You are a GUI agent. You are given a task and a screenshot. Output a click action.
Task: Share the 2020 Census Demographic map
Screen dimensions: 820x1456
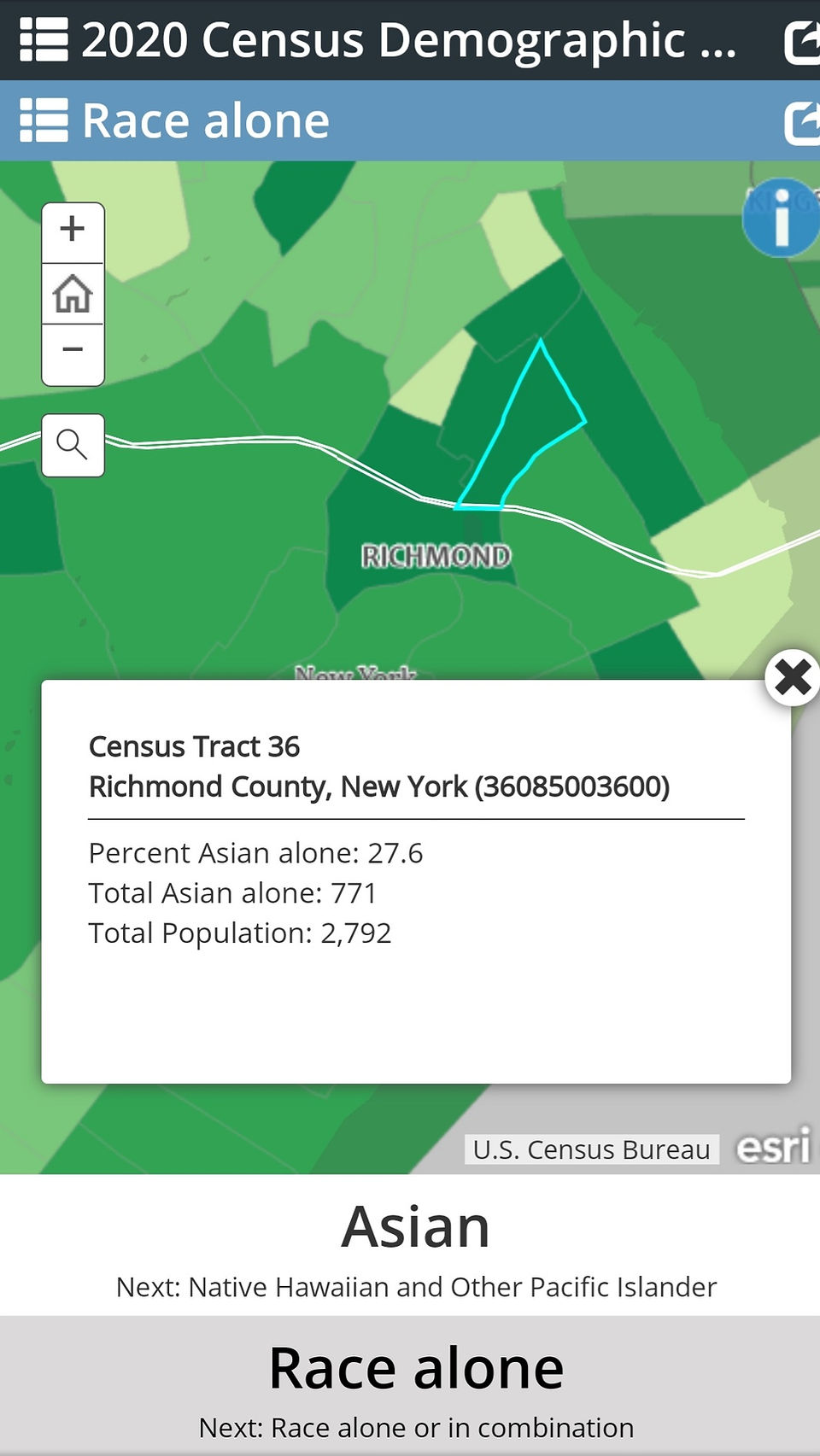[x=801, y=41]
